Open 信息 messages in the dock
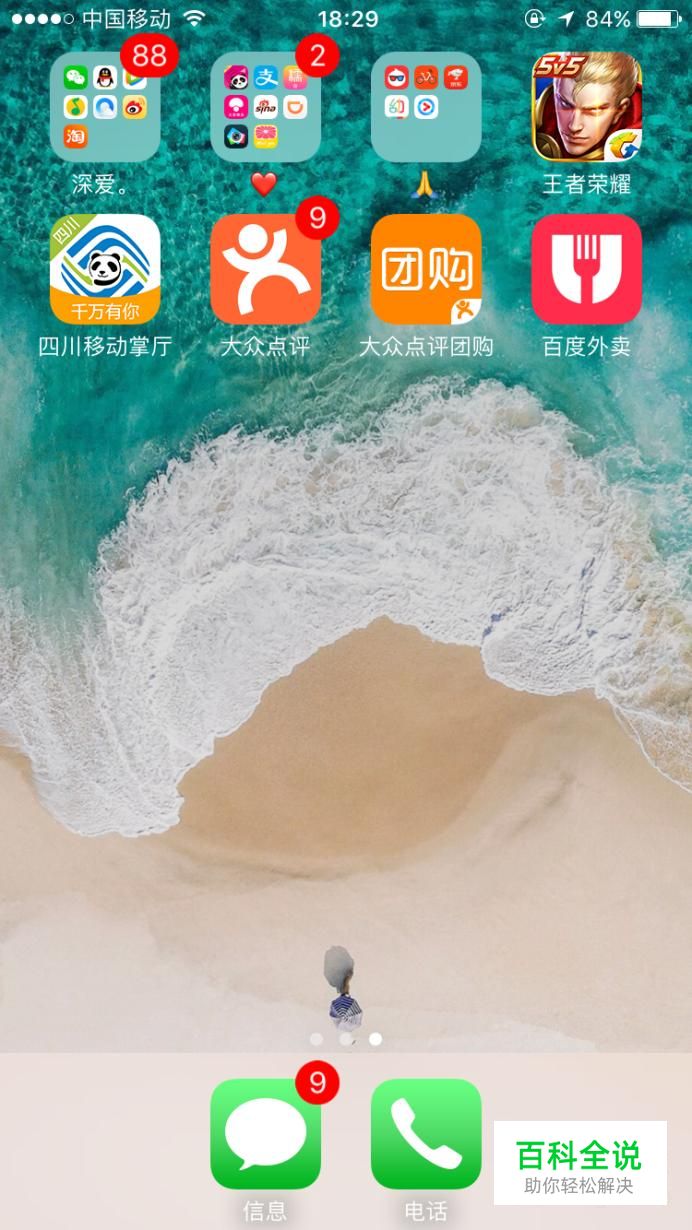Image resolution: width=692 pixels, height=1230 pixels. click(265, 1133)
